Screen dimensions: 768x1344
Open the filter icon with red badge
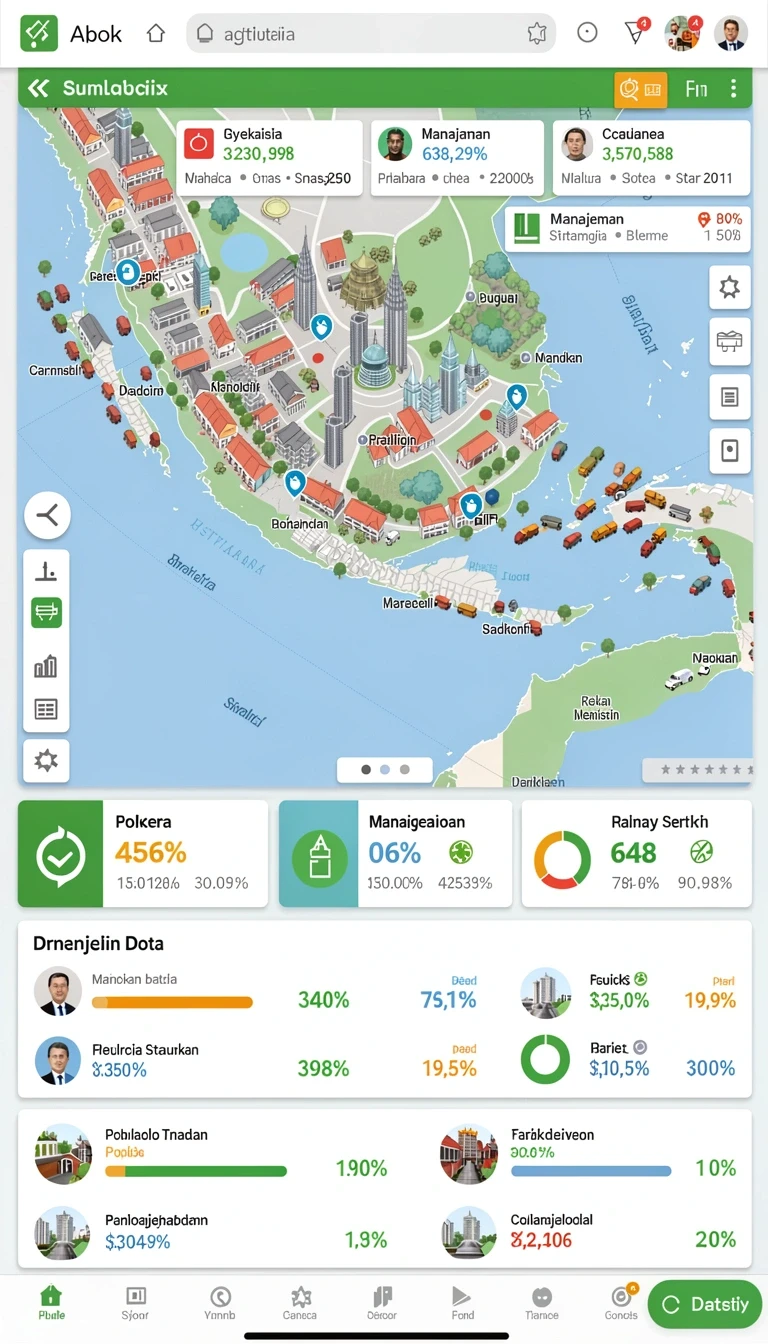pos(636,32)
